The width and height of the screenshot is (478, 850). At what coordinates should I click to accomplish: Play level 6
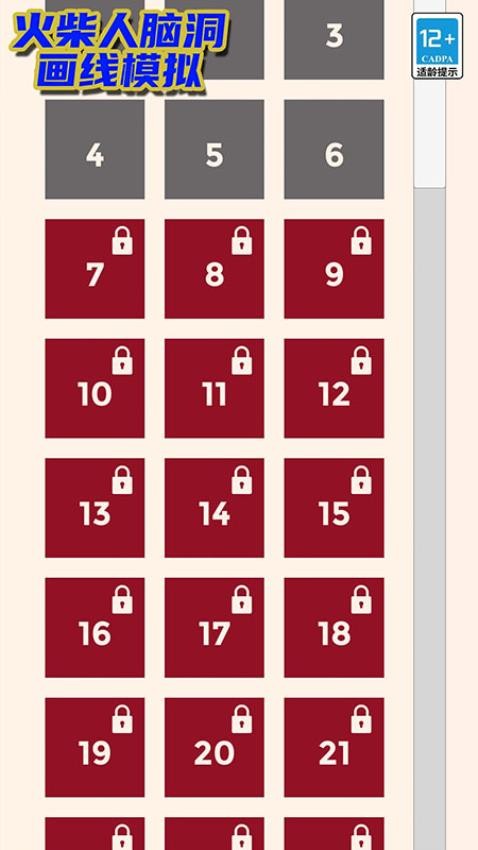[334, 149]
